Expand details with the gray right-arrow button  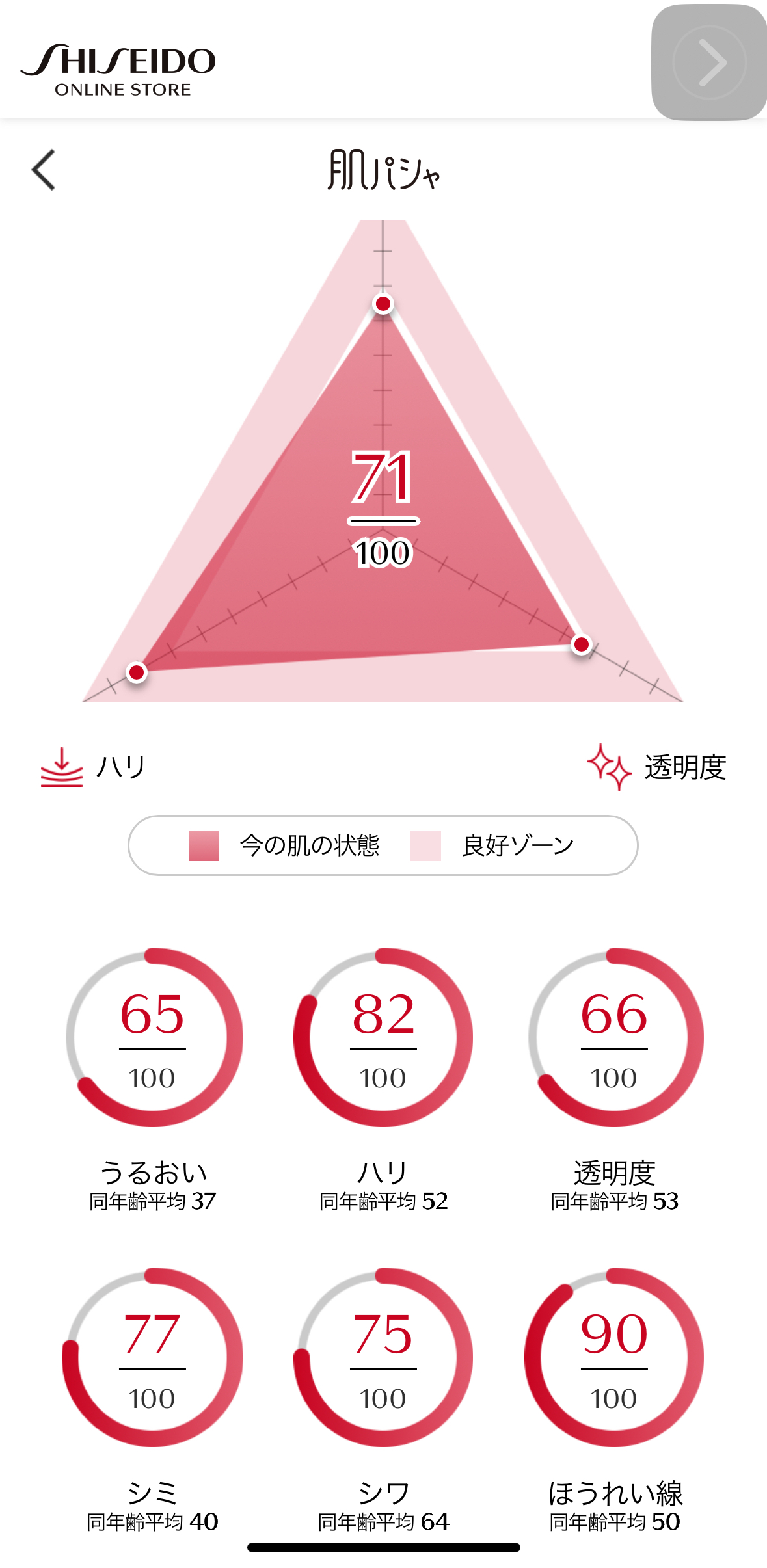point(708,62)
